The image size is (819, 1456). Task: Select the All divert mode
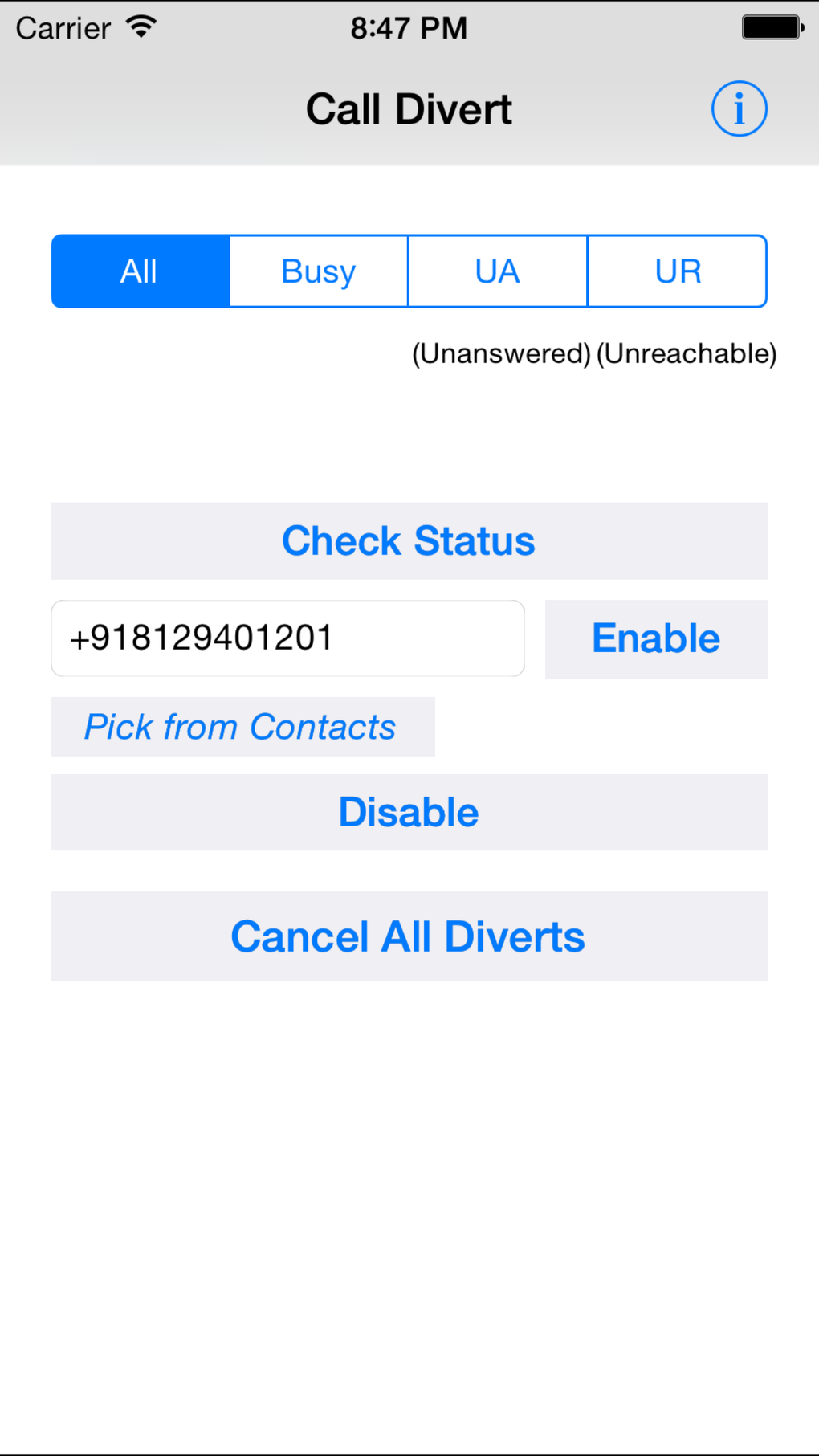pyautogui.click(x=140, y=271)
